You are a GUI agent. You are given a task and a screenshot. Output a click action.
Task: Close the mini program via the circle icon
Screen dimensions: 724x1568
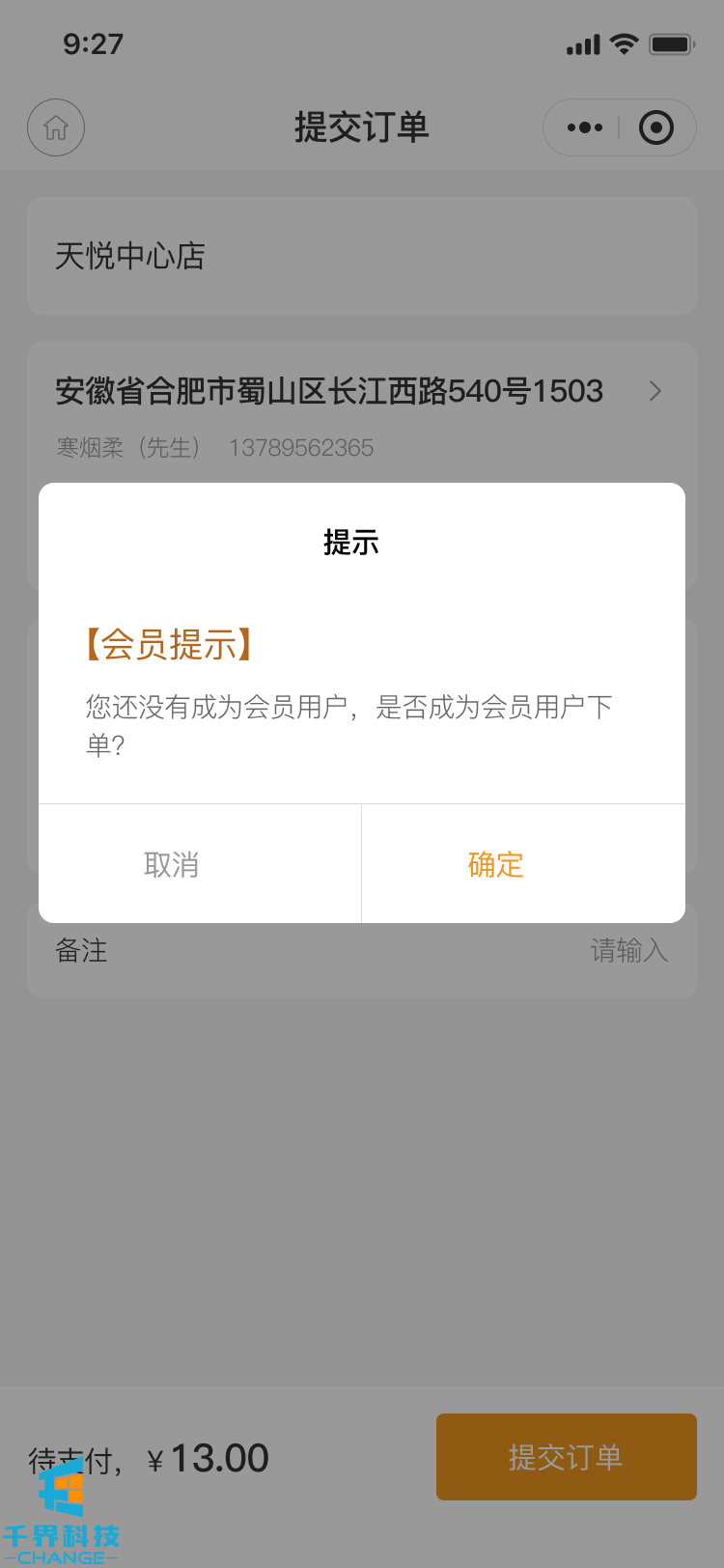coord(656,127)
